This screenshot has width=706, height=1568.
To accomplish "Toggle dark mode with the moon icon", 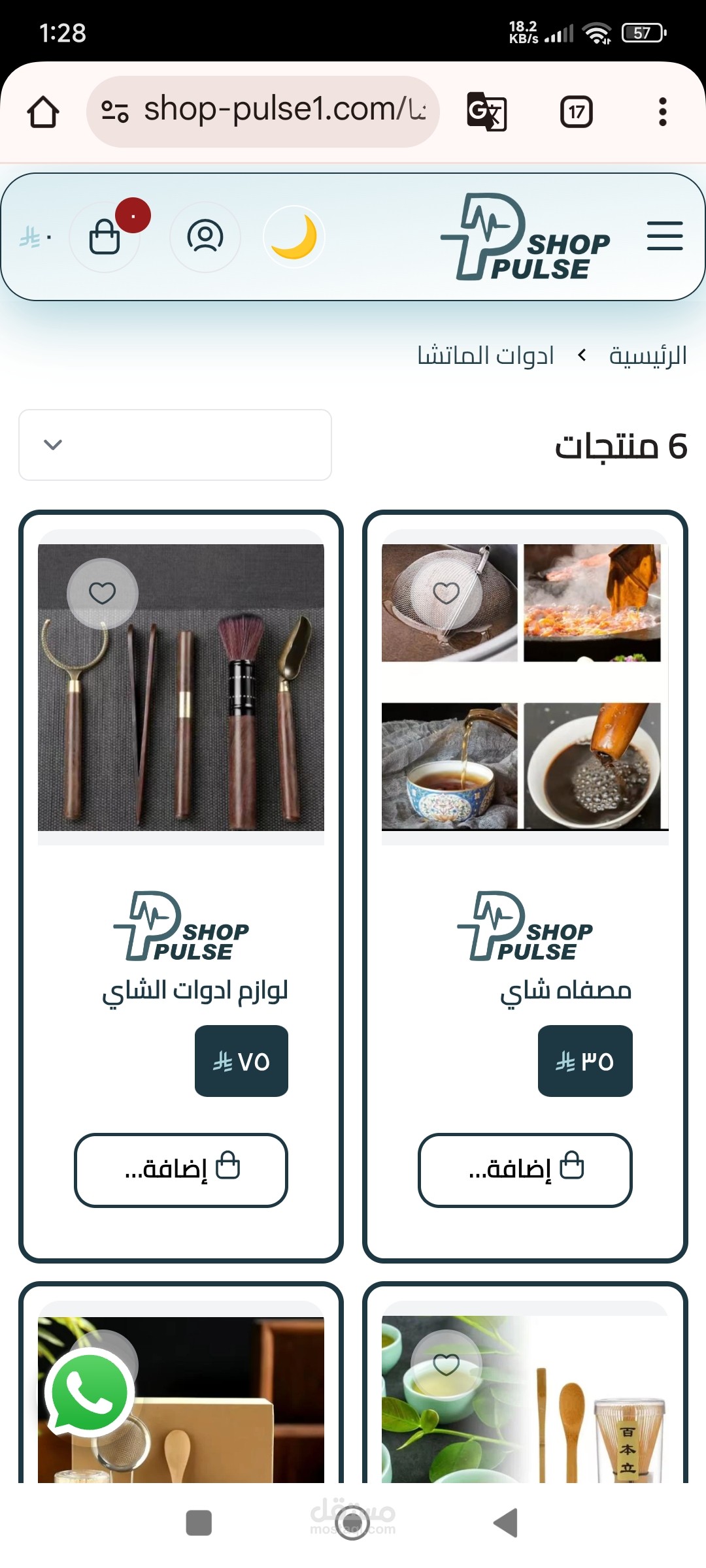I will [294, 237].
